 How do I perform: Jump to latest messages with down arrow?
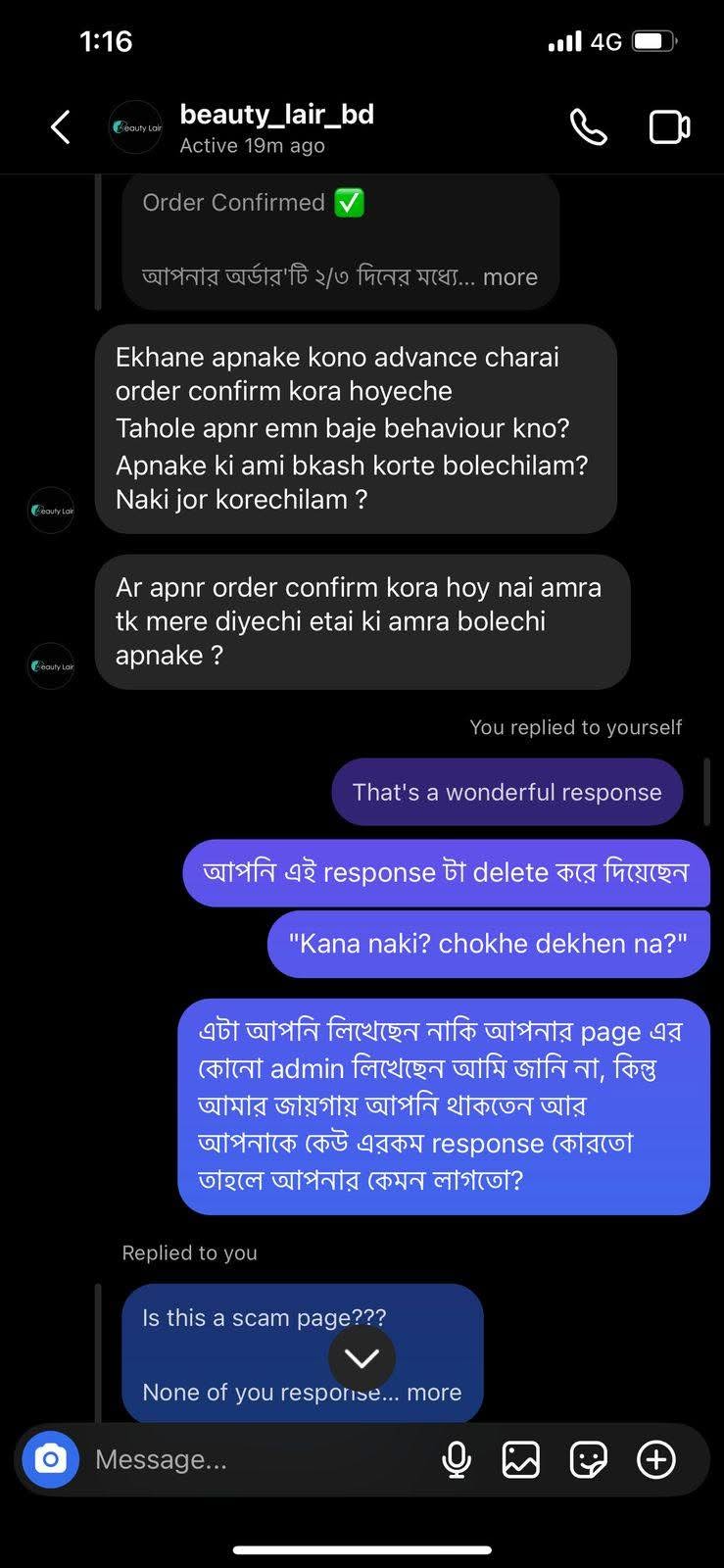(x=362, y=1357)
